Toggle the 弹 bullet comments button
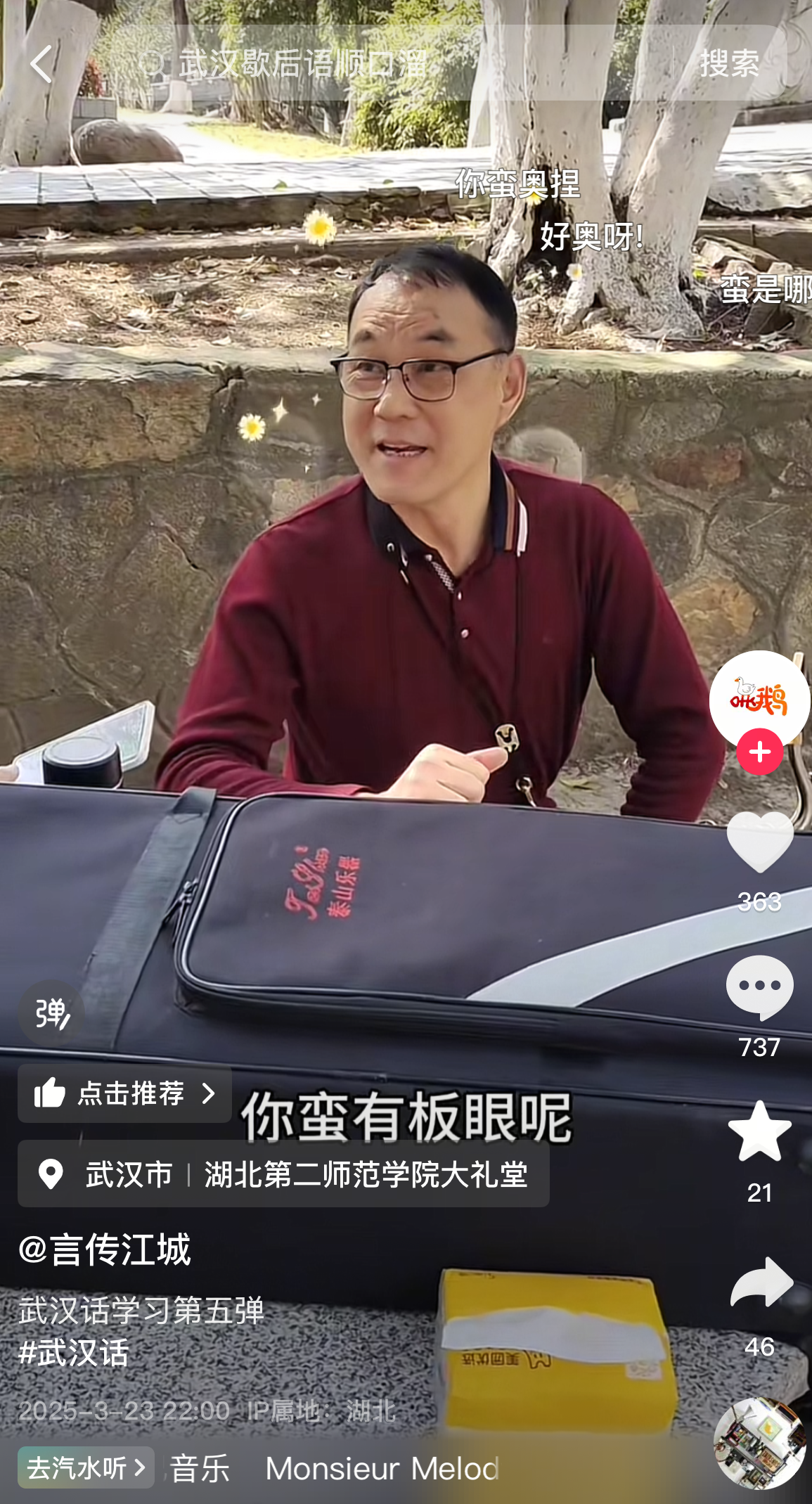The width and height of the screenshot is (812, 1504). (51, 1013)
